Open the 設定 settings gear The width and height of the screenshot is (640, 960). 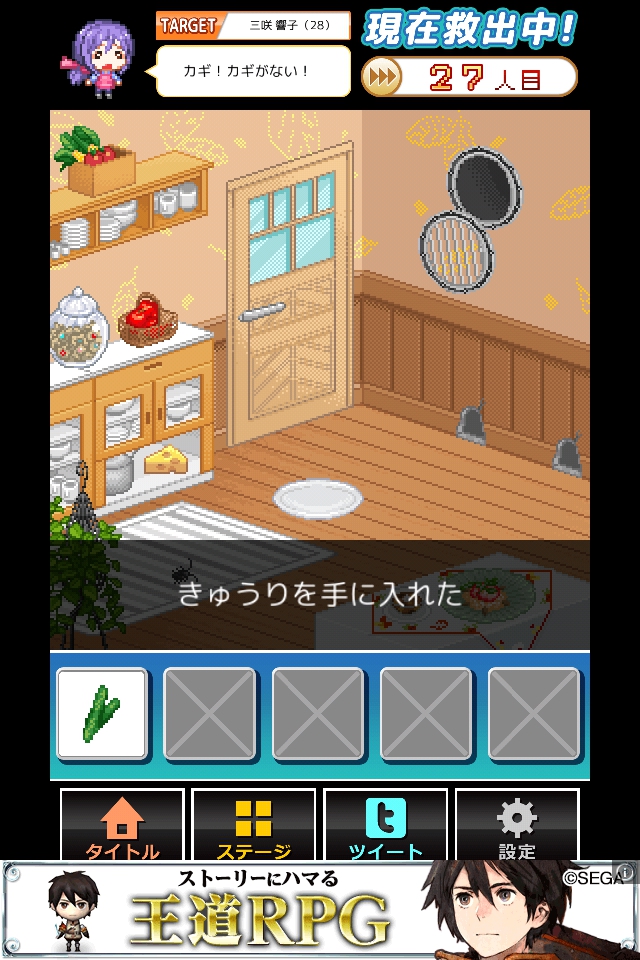click(516, 826)
